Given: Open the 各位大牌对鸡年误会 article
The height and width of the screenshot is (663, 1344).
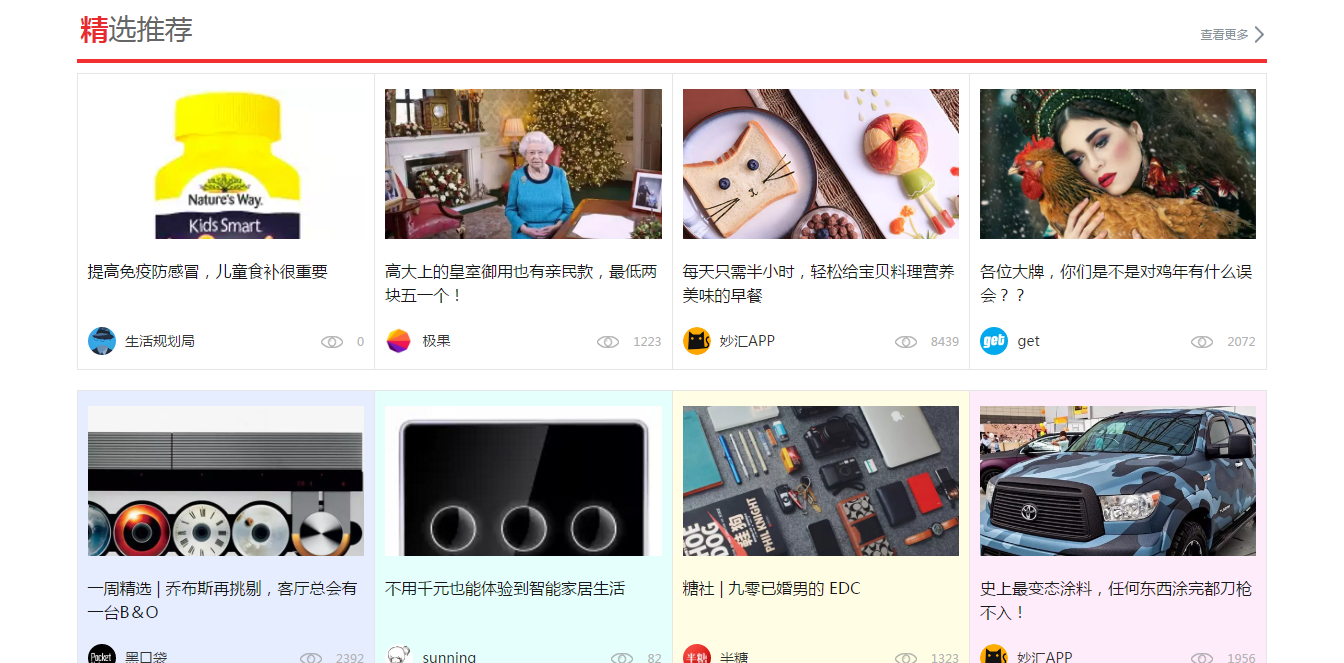Looking at the screenshot, I should coord(1117,164).
